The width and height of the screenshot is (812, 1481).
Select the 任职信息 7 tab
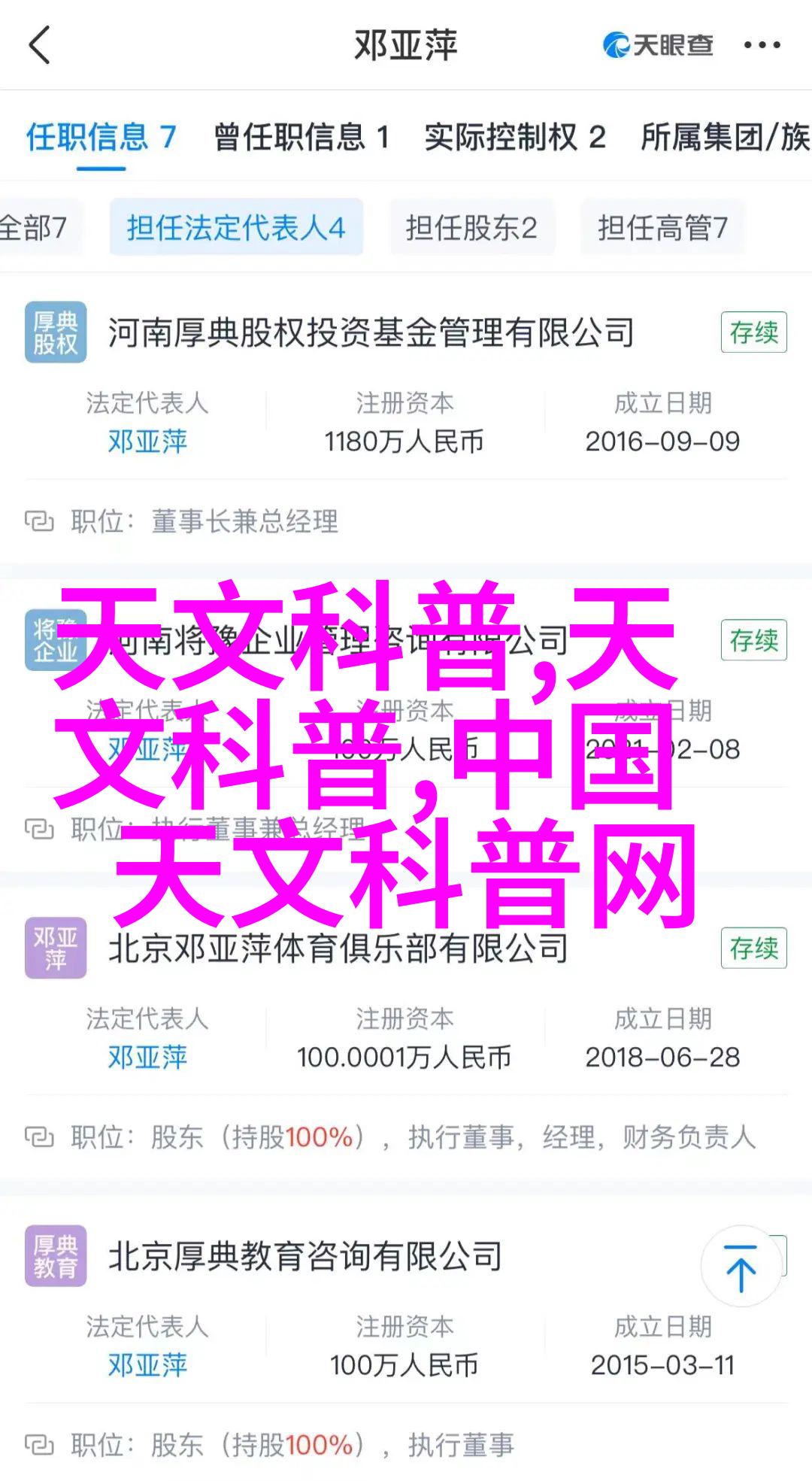pyautogui.click(x=101, y=138)
